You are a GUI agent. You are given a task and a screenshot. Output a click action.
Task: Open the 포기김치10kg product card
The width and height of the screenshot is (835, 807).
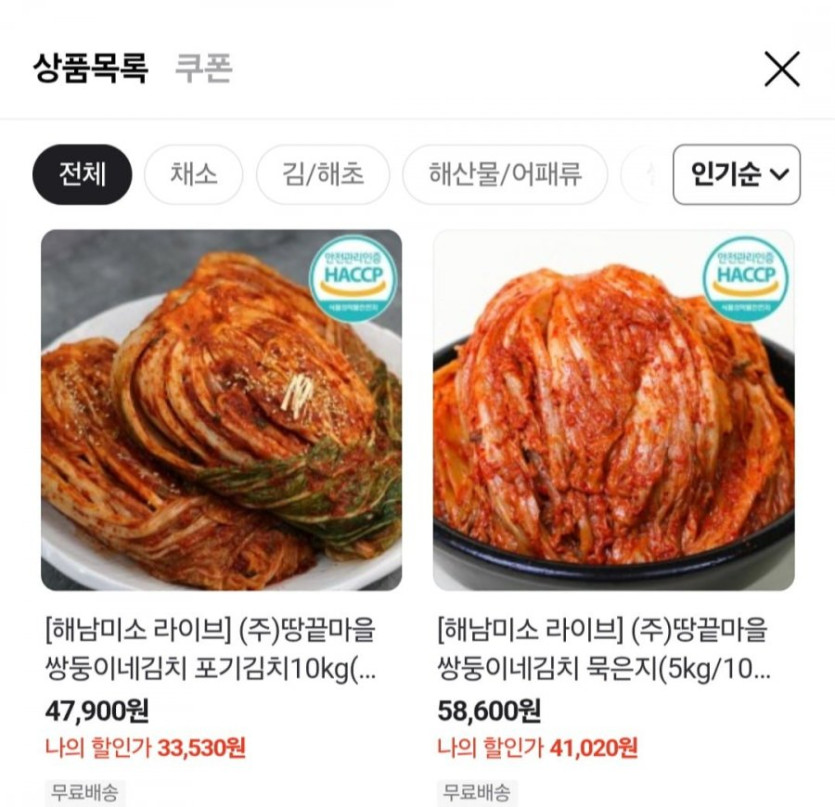[221, 410]
